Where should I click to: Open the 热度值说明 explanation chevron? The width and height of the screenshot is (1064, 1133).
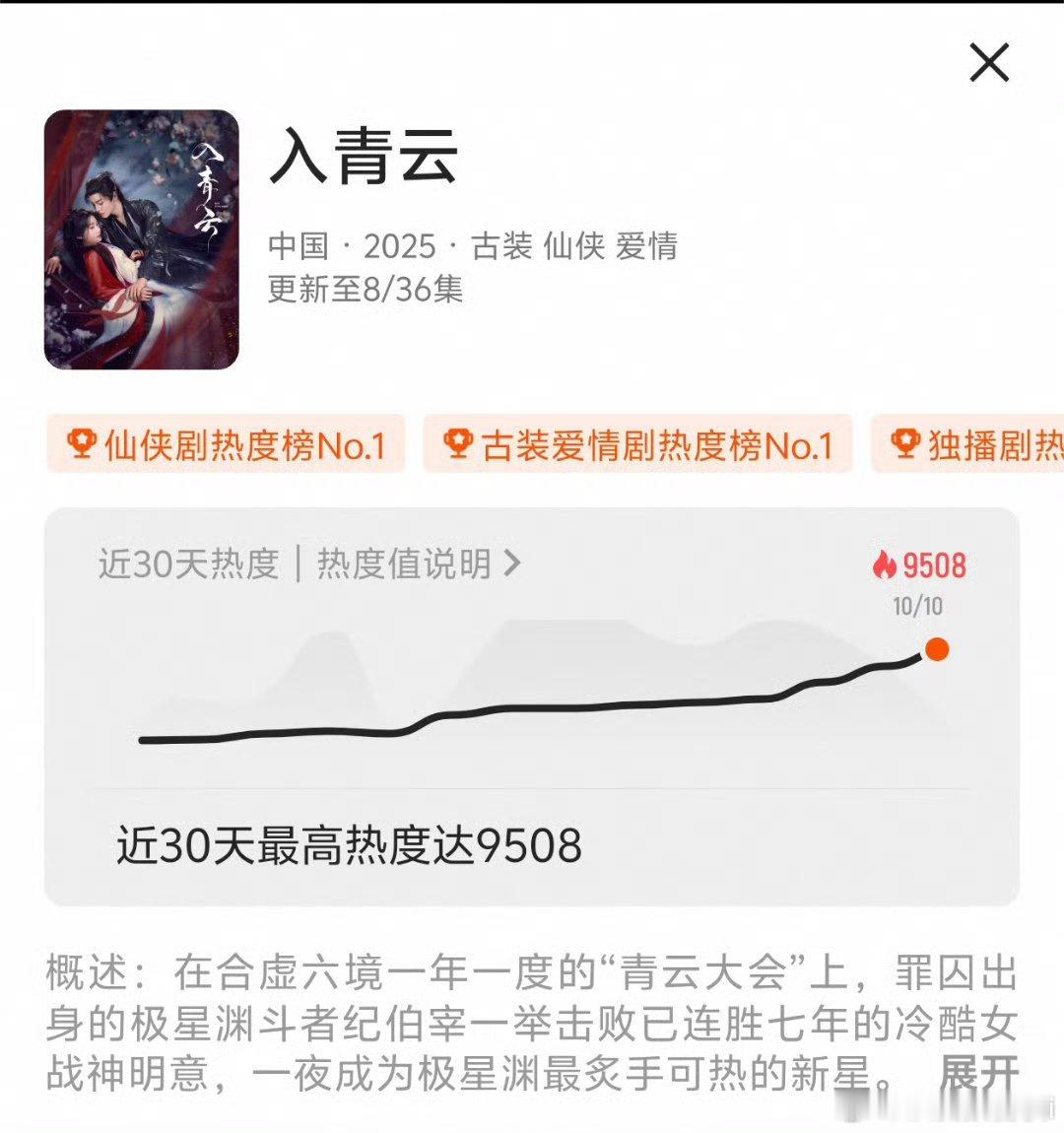pos(513,566)
